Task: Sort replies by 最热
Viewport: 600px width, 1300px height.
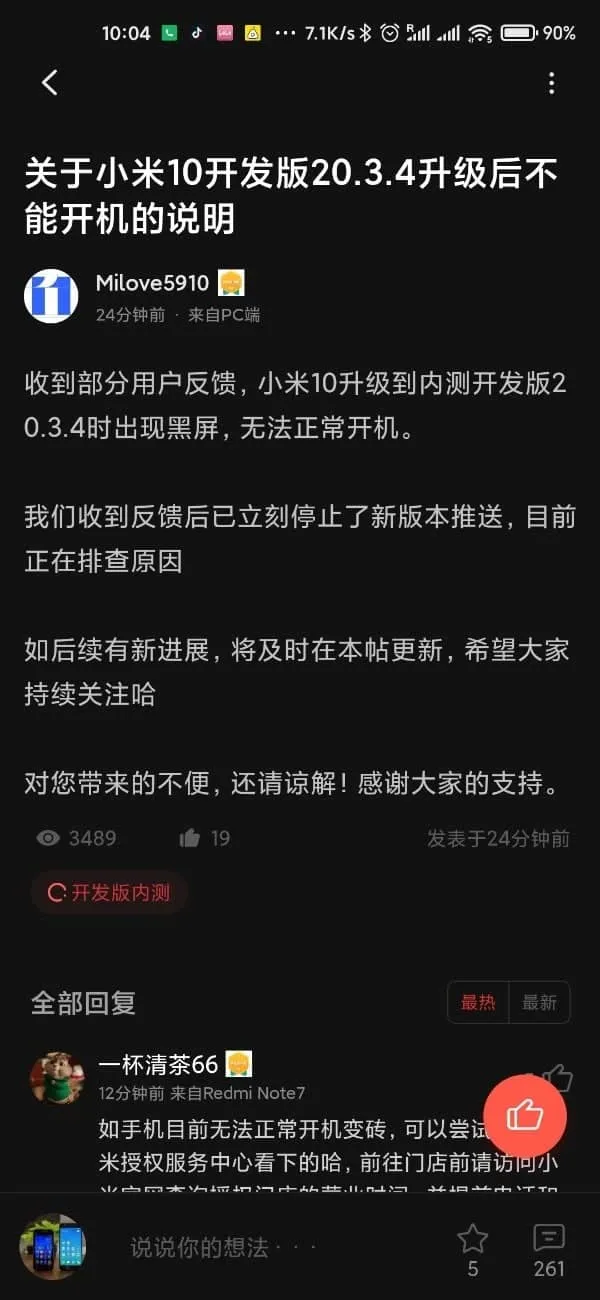Action: point(478,1002)
